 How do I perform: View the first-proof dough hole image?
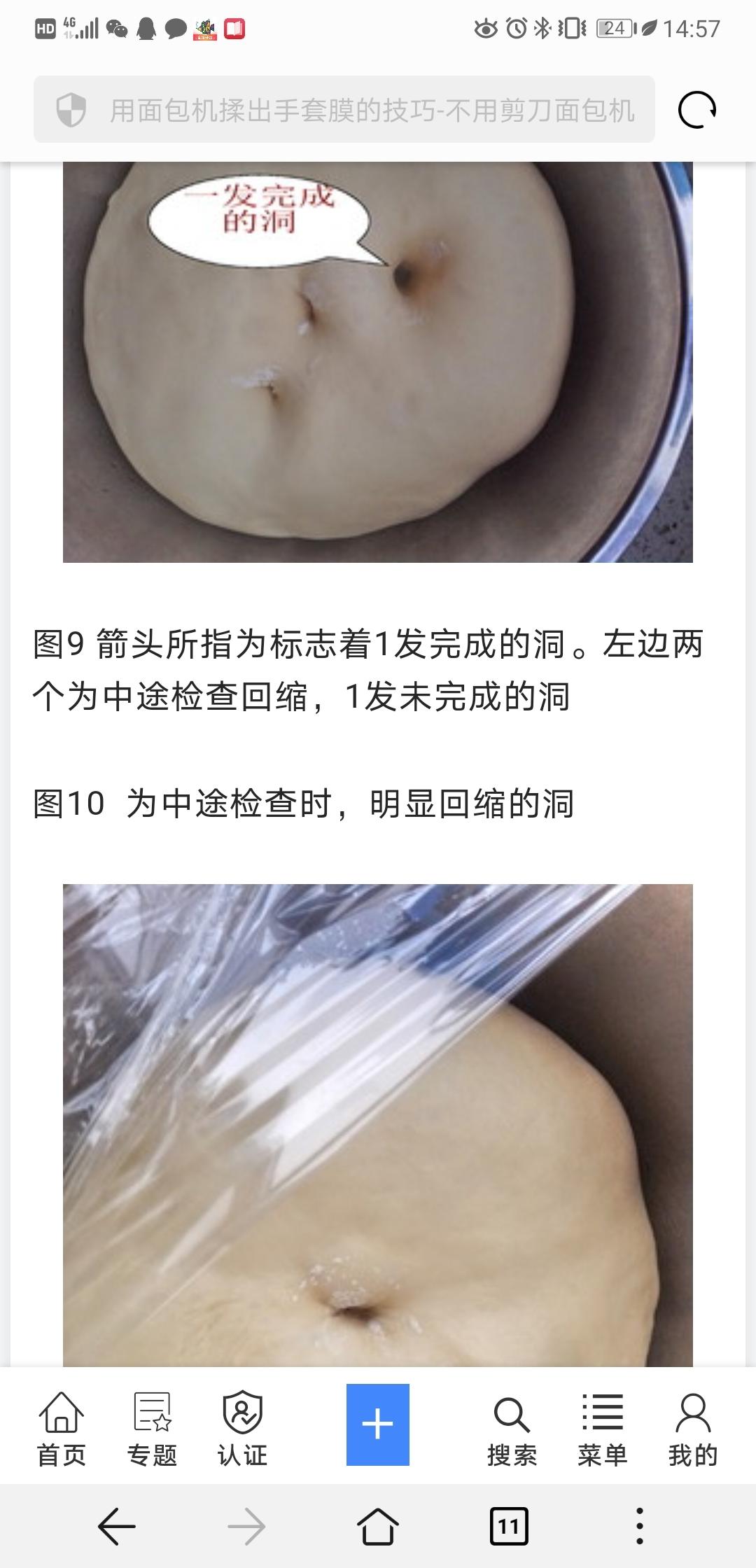pos(378,362)
